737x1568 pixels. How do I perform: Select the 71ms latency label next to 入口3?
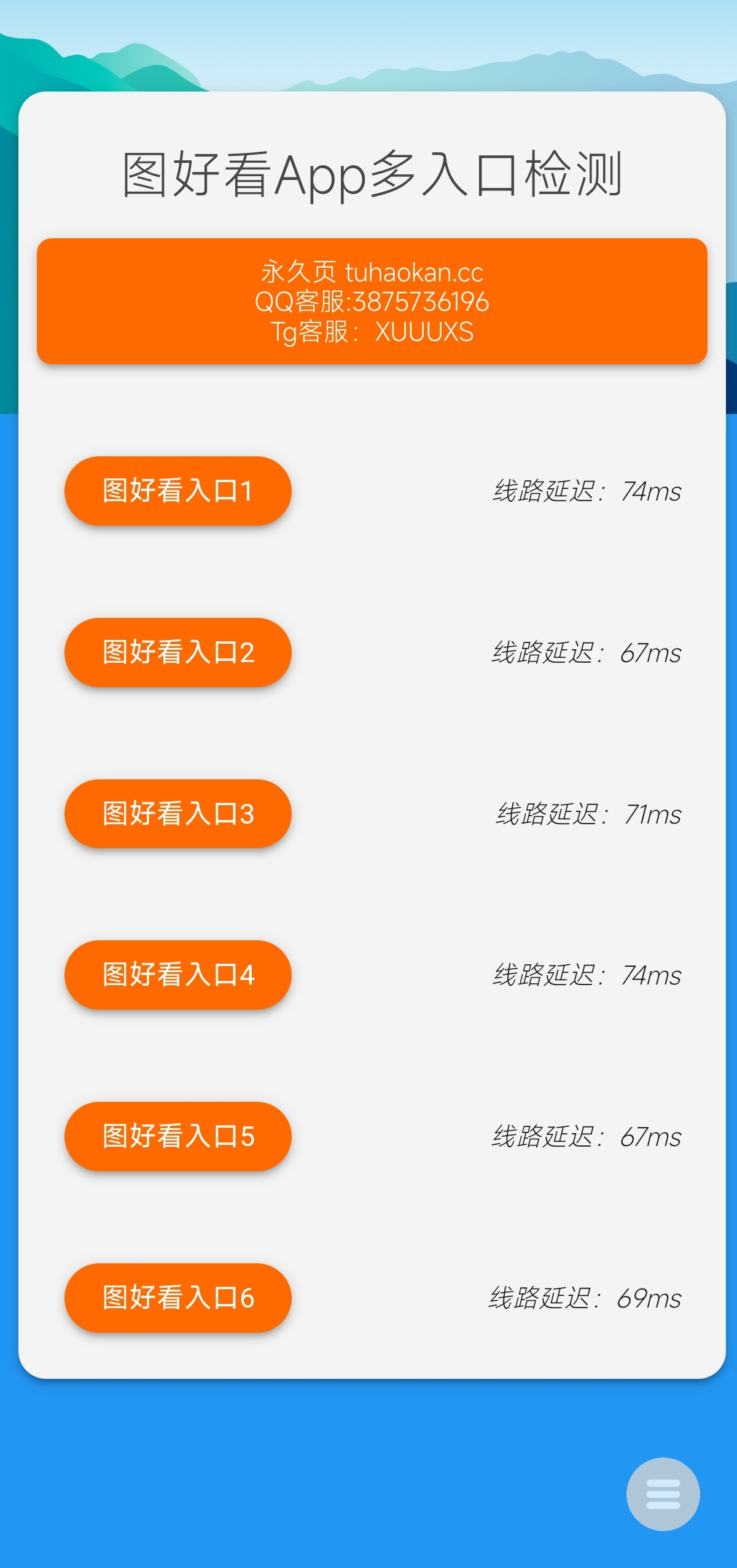click(x=588, y=815)
